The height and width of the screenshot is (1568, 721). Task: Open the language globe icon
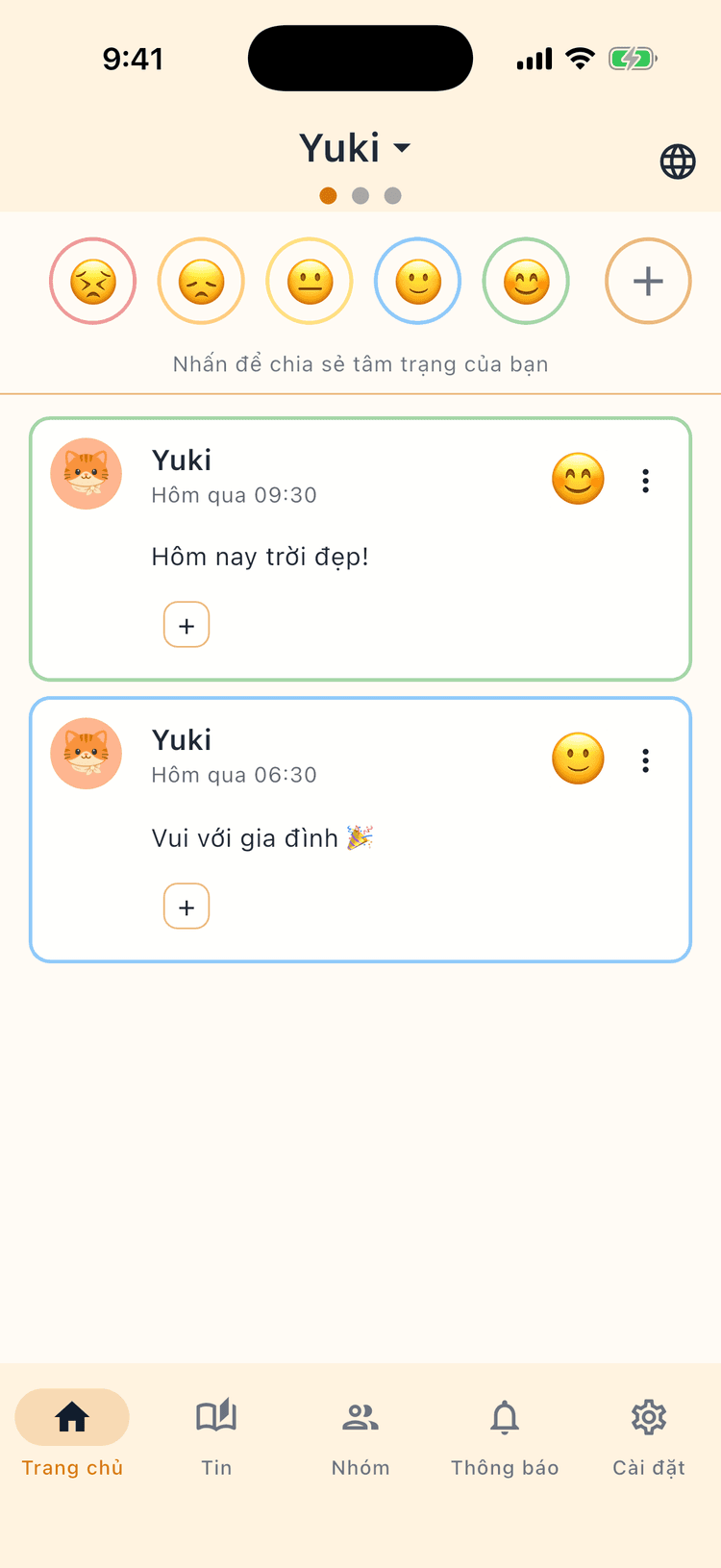678,162
